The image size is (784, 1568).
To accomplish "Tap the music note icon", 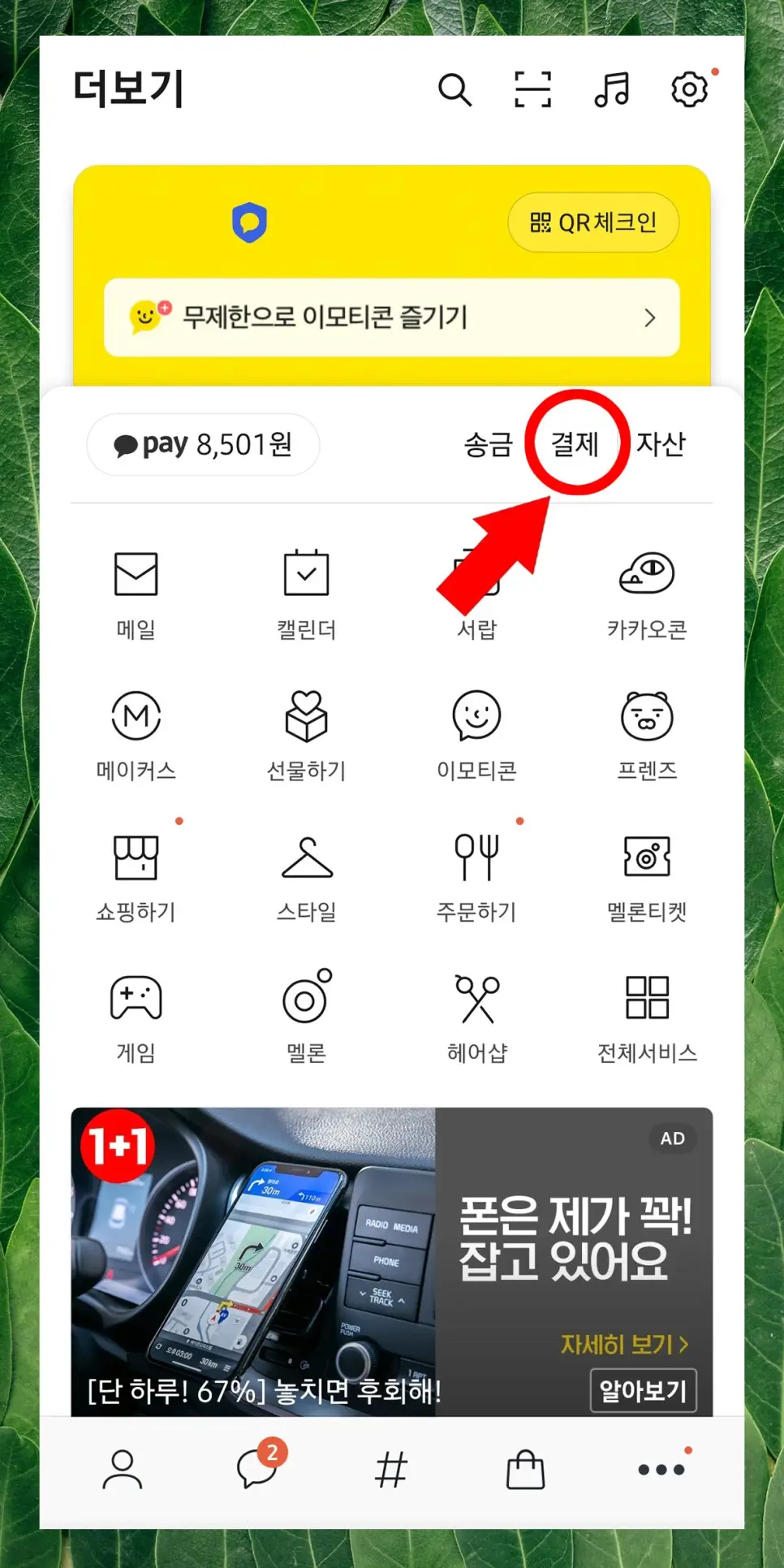I will pos(612,89).
